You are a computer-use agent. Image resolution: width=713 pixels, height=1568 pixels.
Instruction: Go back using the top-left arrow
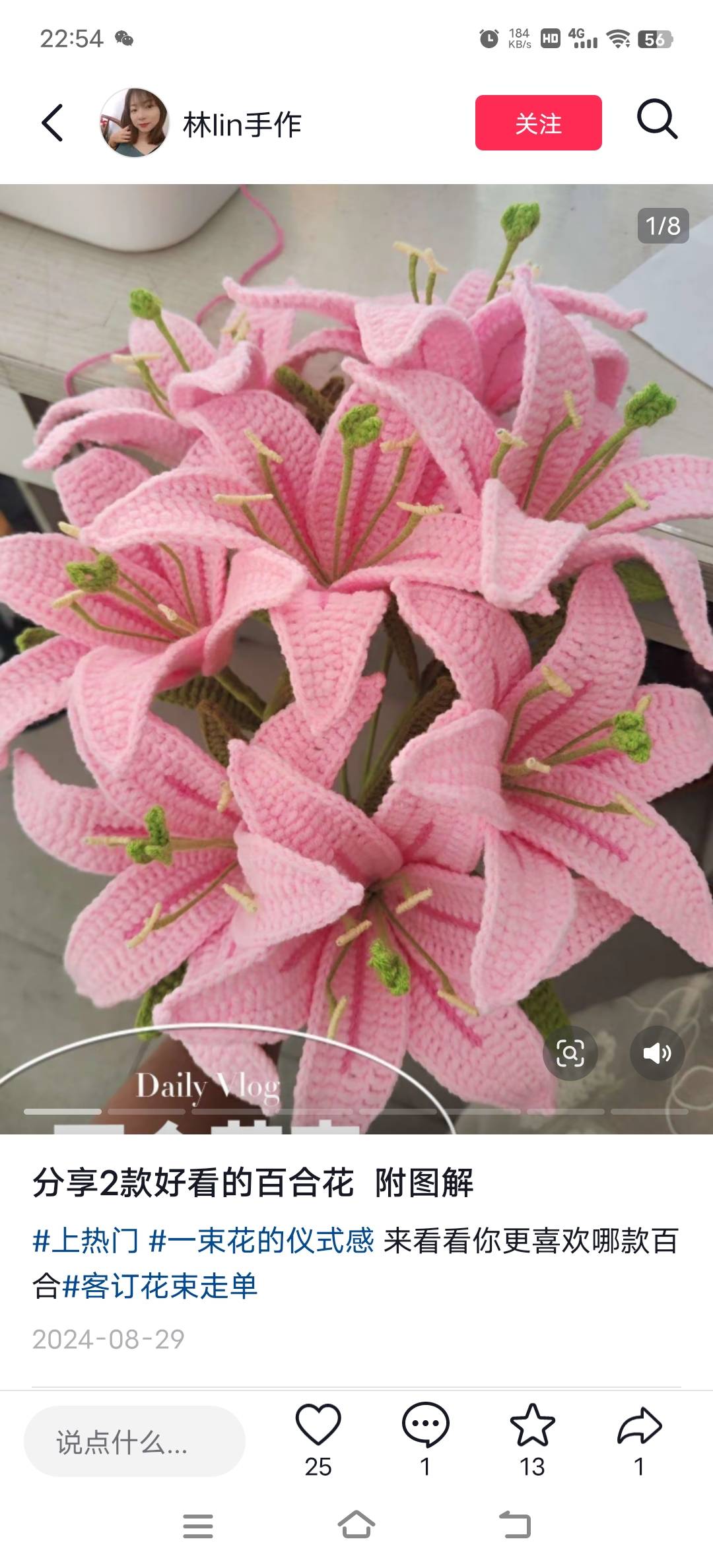52,123
